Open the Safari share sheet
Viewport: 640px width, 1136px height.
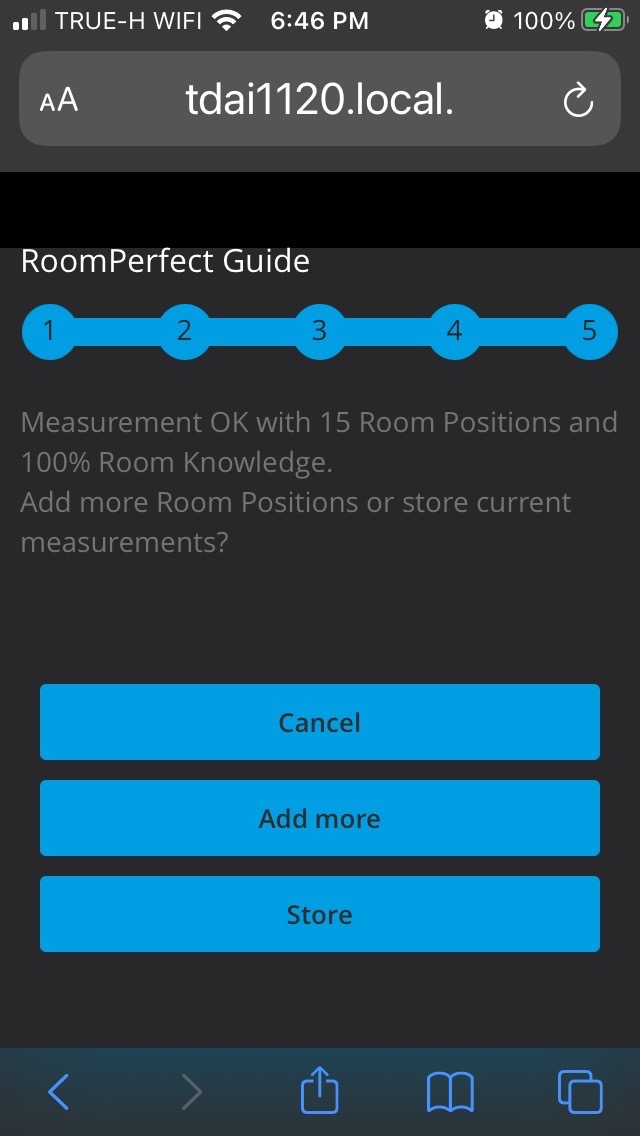[x=320, y=1089]
